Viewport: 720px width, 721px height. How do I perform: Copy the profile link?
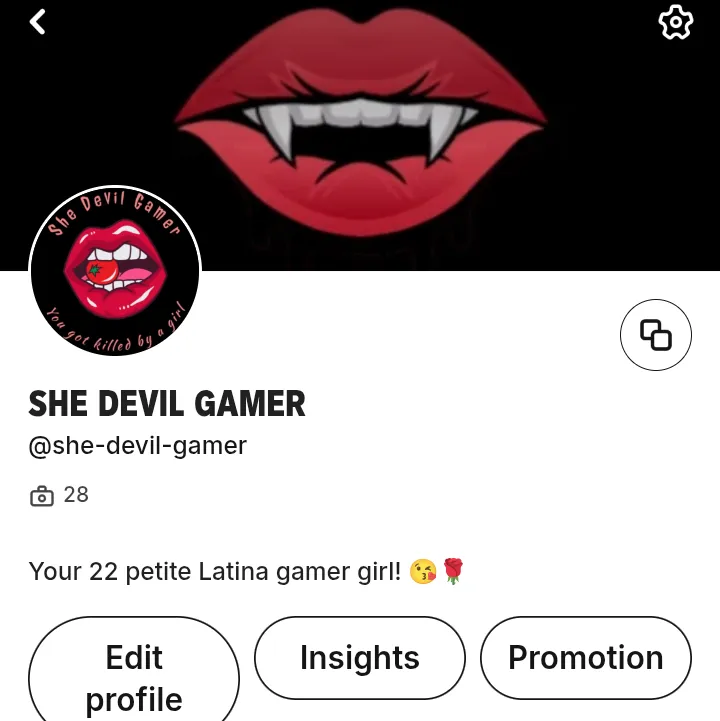tap(656, 335)
